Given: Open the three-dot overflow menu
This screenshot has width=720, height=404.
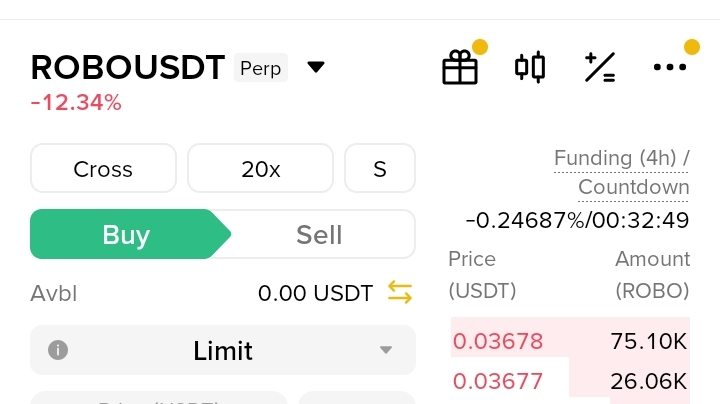Looking at the screenshot, I should pos(669,68).
